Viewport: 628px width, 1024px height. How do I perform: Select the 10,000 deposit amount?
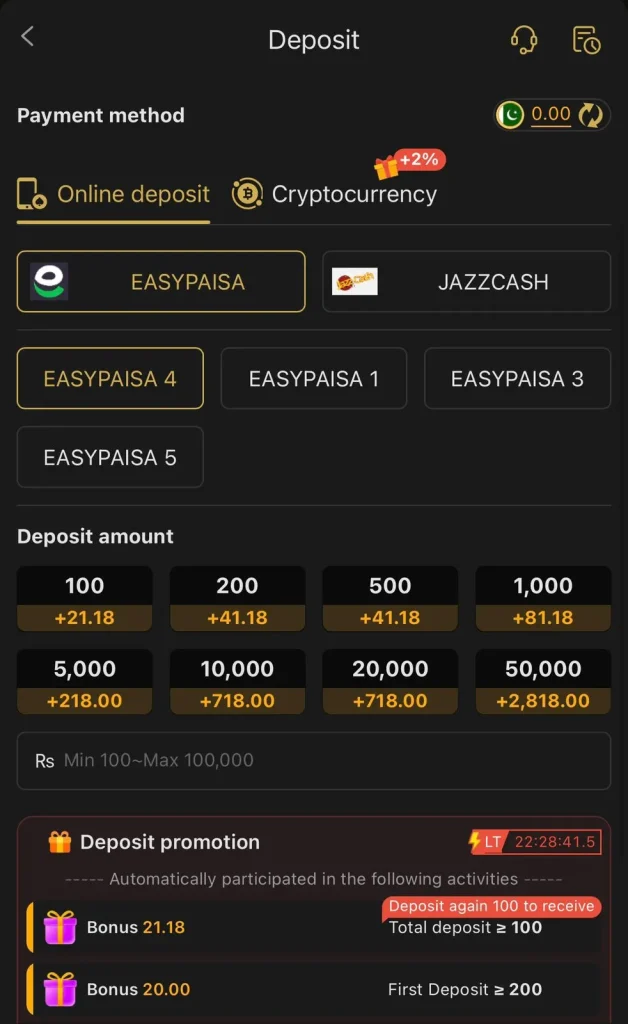(x=237, y=683)
